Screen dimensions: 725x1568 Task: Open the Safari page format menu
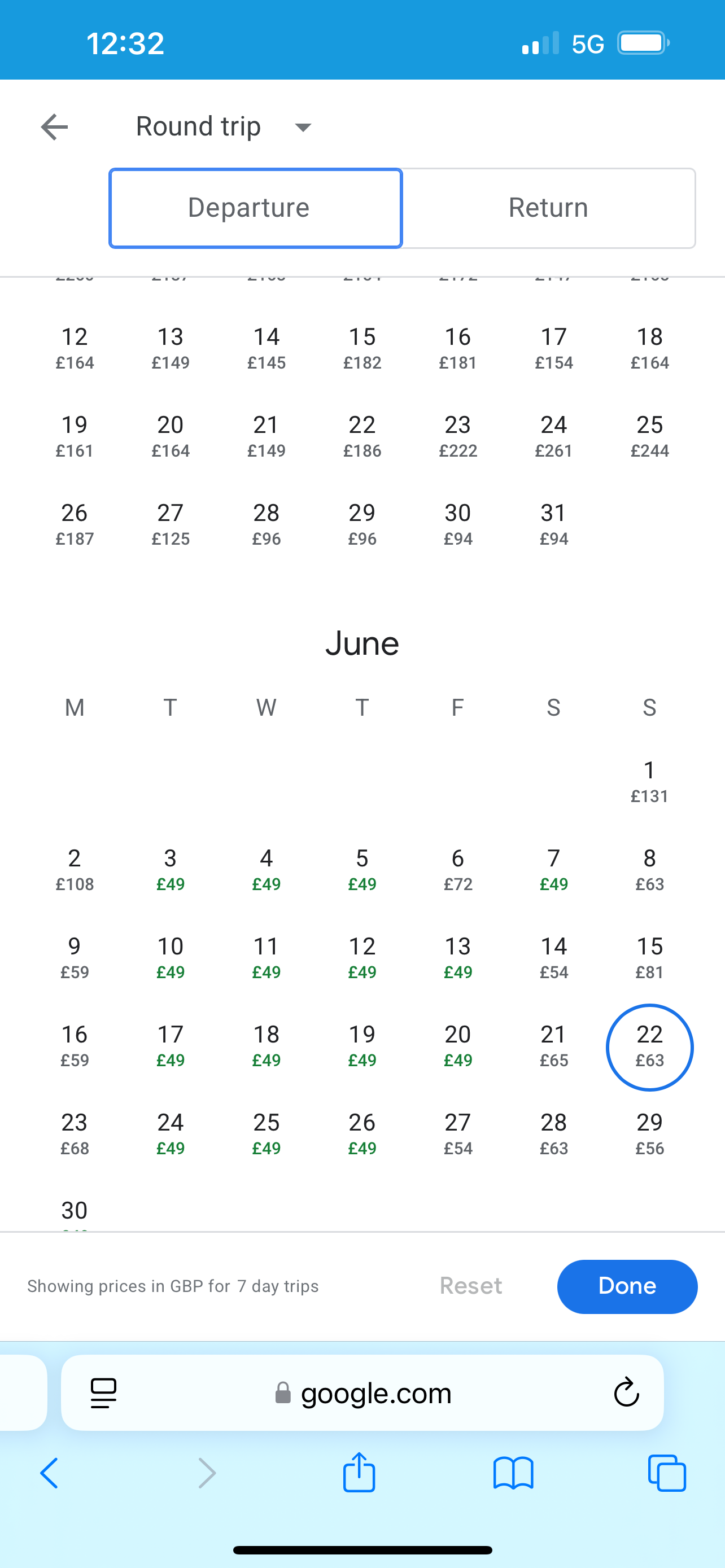coord(103,1392)
